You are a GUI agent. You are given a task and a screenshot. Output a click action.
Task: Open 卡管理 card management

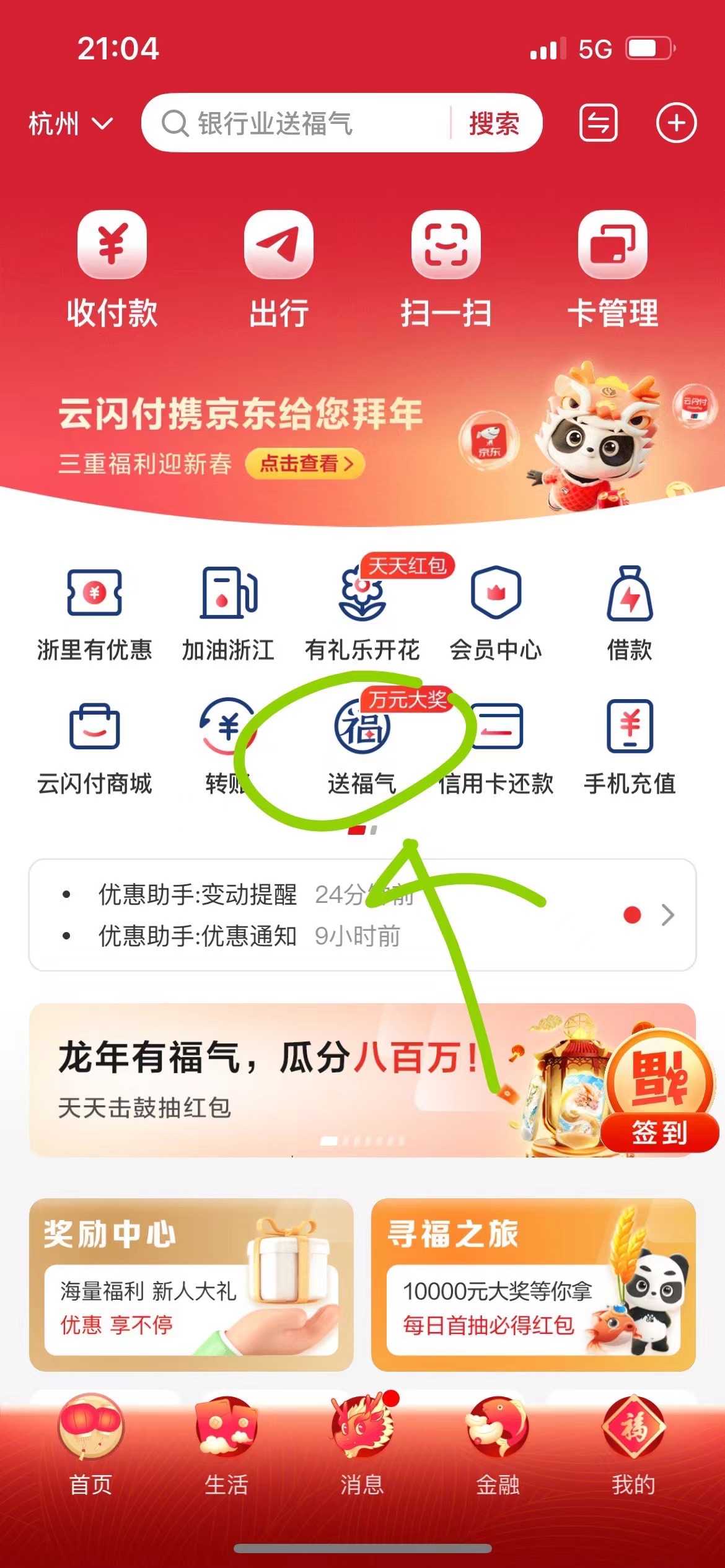click(612, 269)
